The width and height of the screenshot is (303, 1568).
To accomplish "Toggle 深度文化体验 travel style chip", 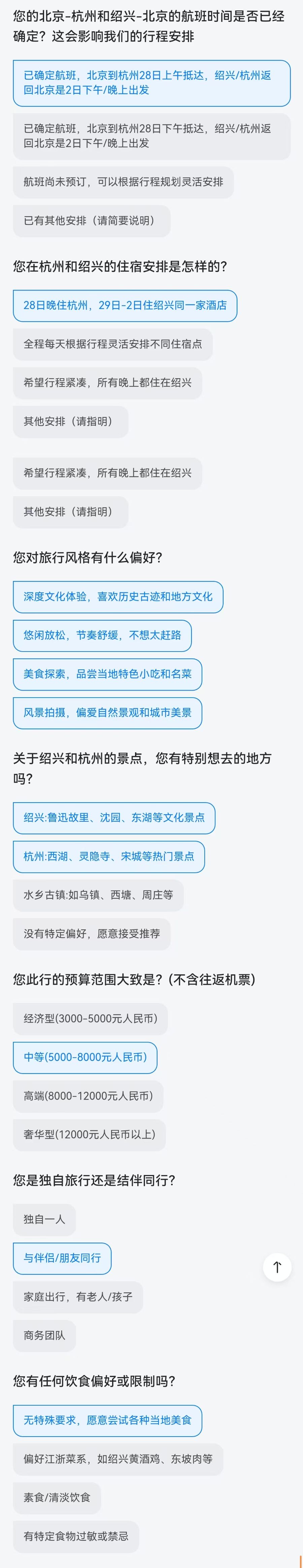I will click(117, 597).
